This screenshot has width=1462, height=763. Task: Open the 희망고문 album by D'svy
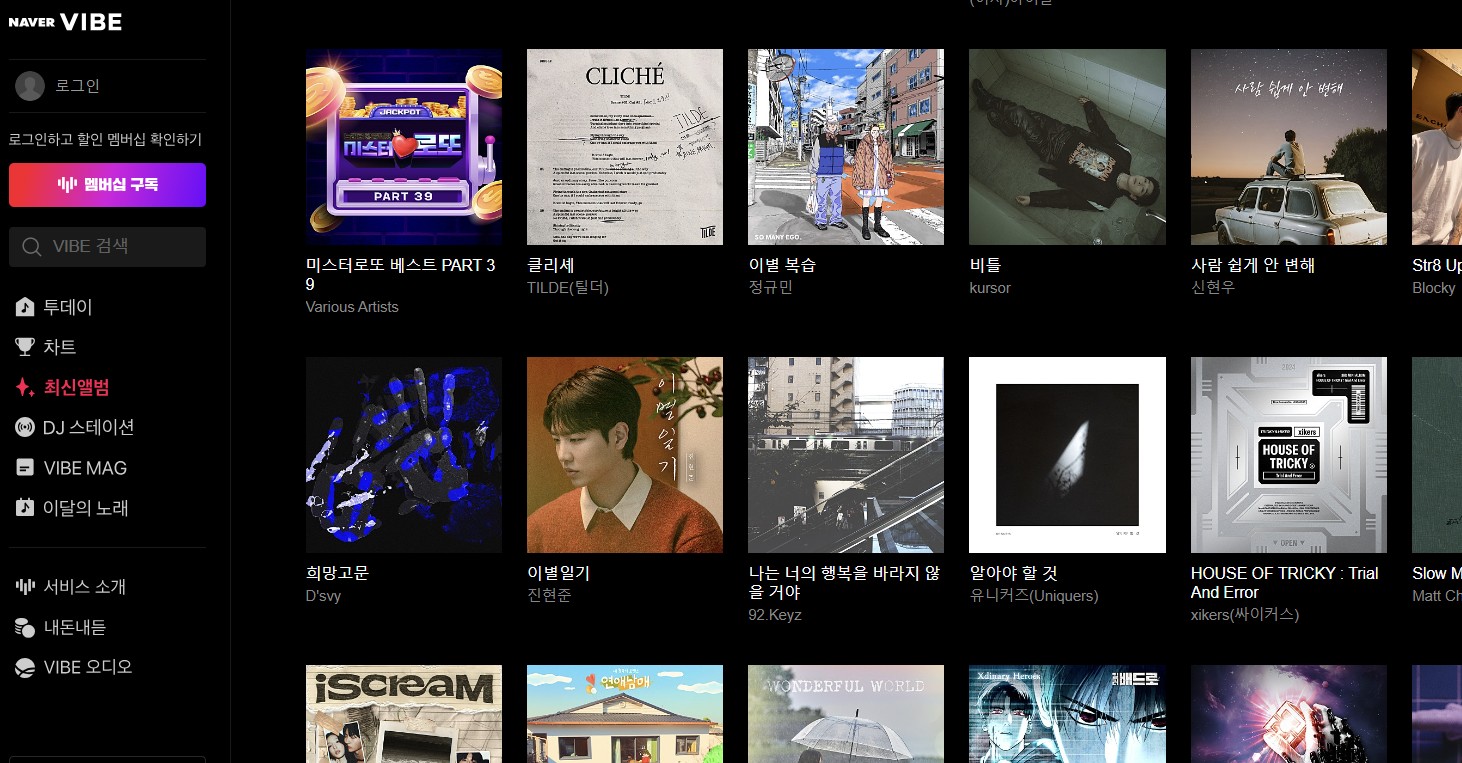403,455
